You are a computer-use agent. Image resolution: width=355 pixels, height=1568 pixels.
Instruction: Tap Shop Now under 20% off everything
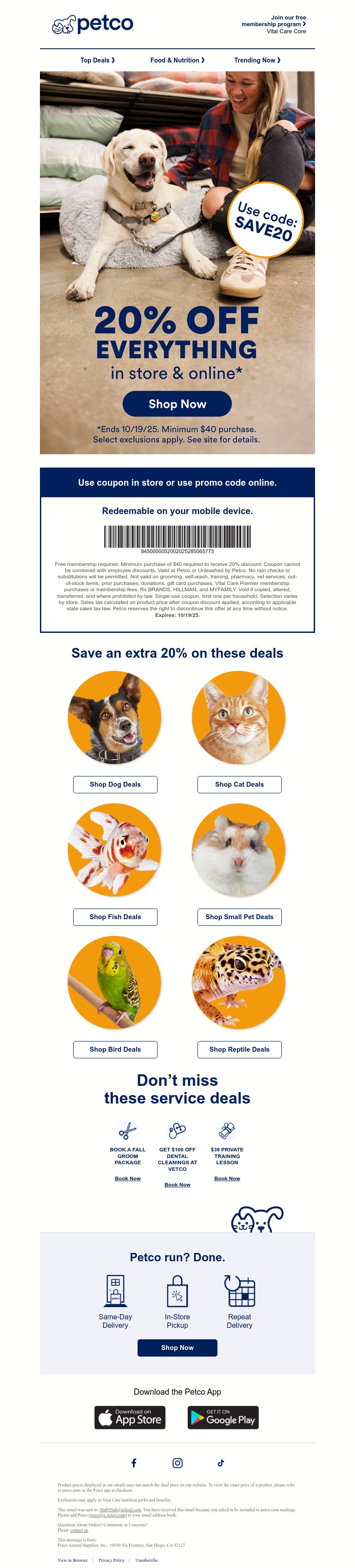[x=177, y=404]
